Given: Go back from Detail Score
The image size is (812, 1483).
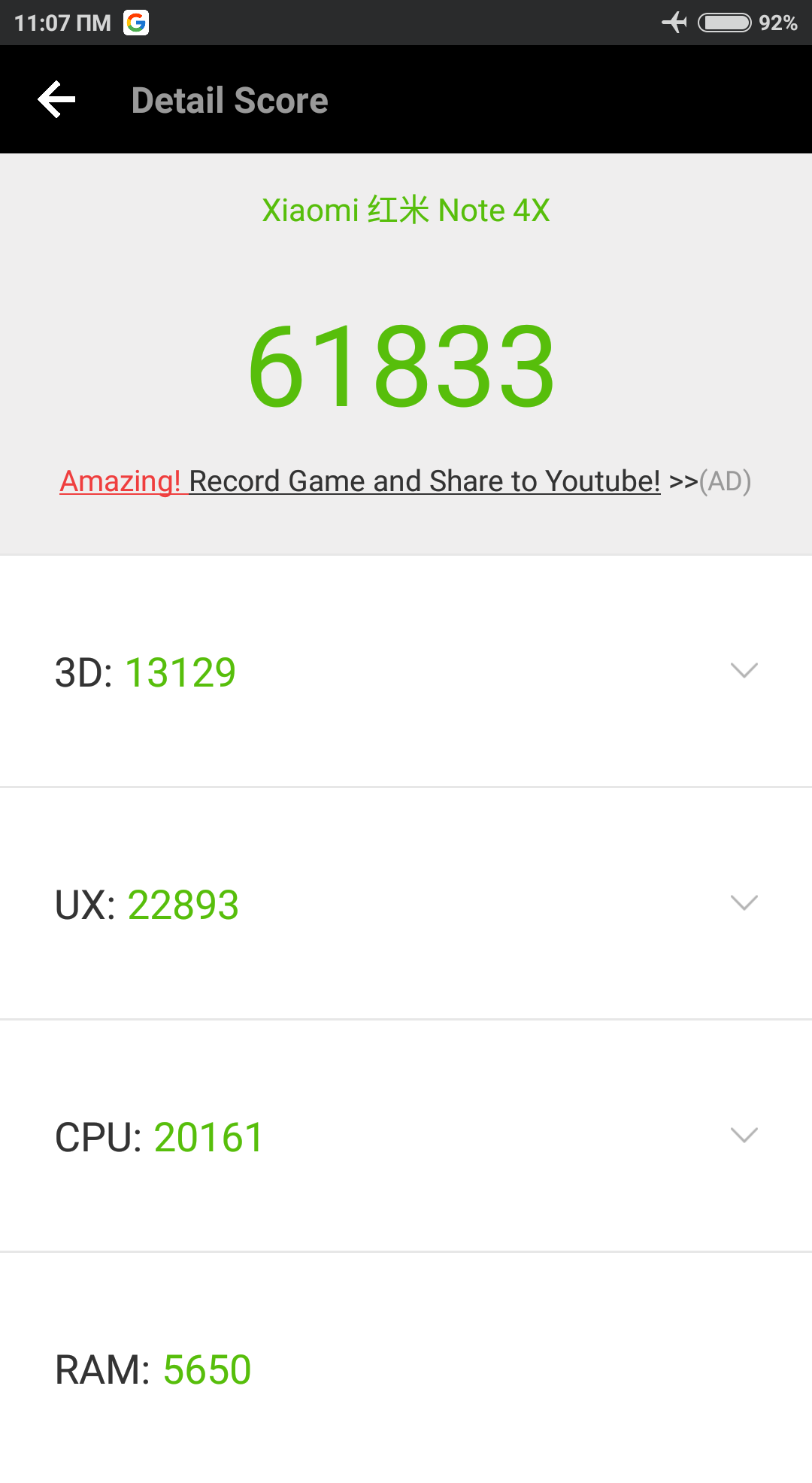Looking at the screenshot, I should point(57,100).
